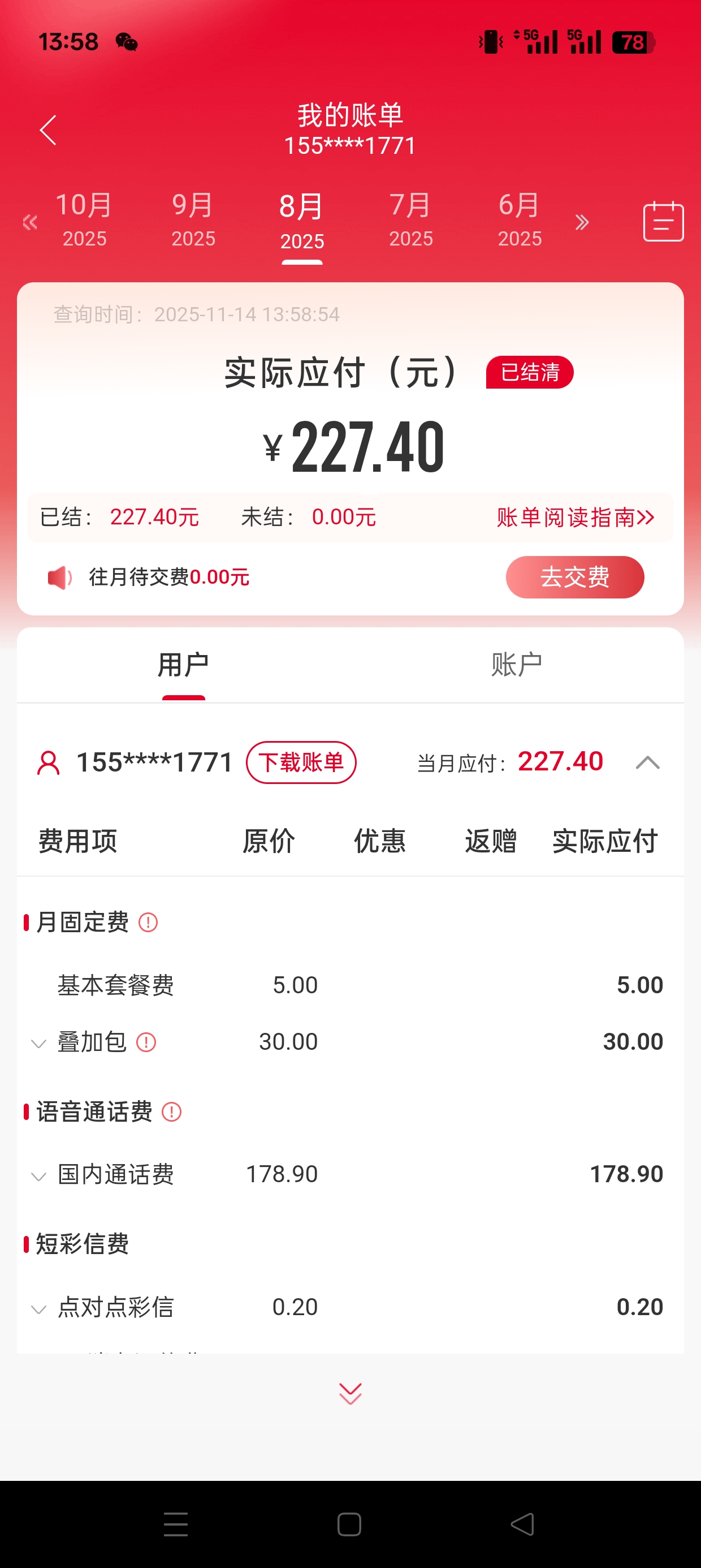The width and height of the screenshot is (701, 1568).
Task: Download the bill via 下载账单
Action: tap(301, 762)
